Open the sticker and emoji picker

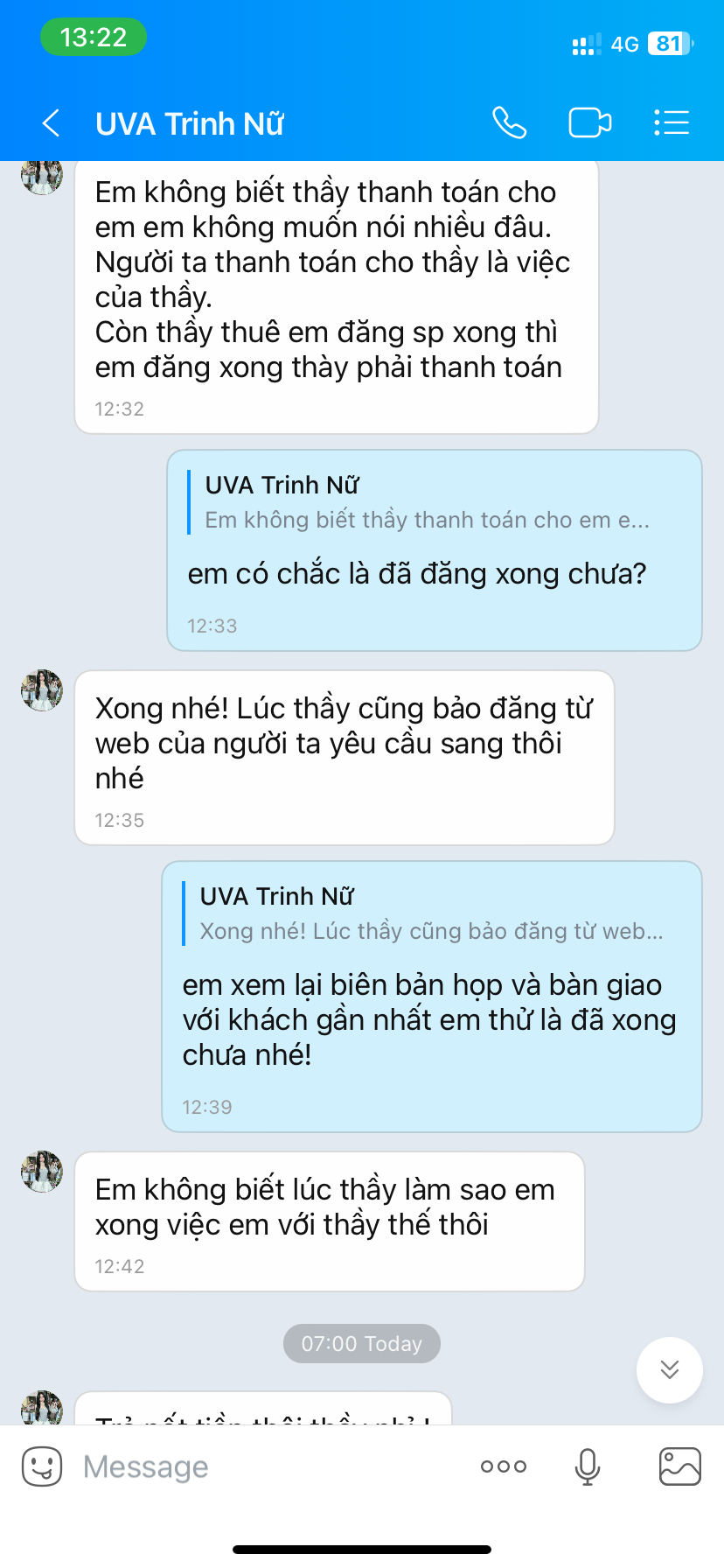pos(42,1466)
